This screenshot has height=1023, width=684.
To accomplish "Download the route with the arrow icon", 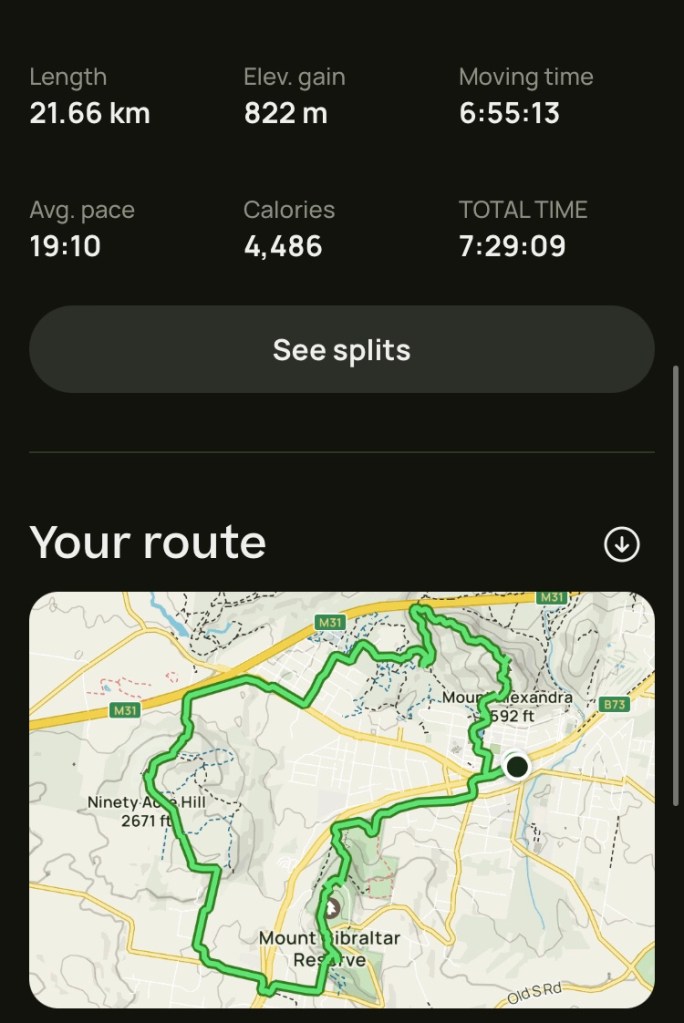I will coord(622,544).
